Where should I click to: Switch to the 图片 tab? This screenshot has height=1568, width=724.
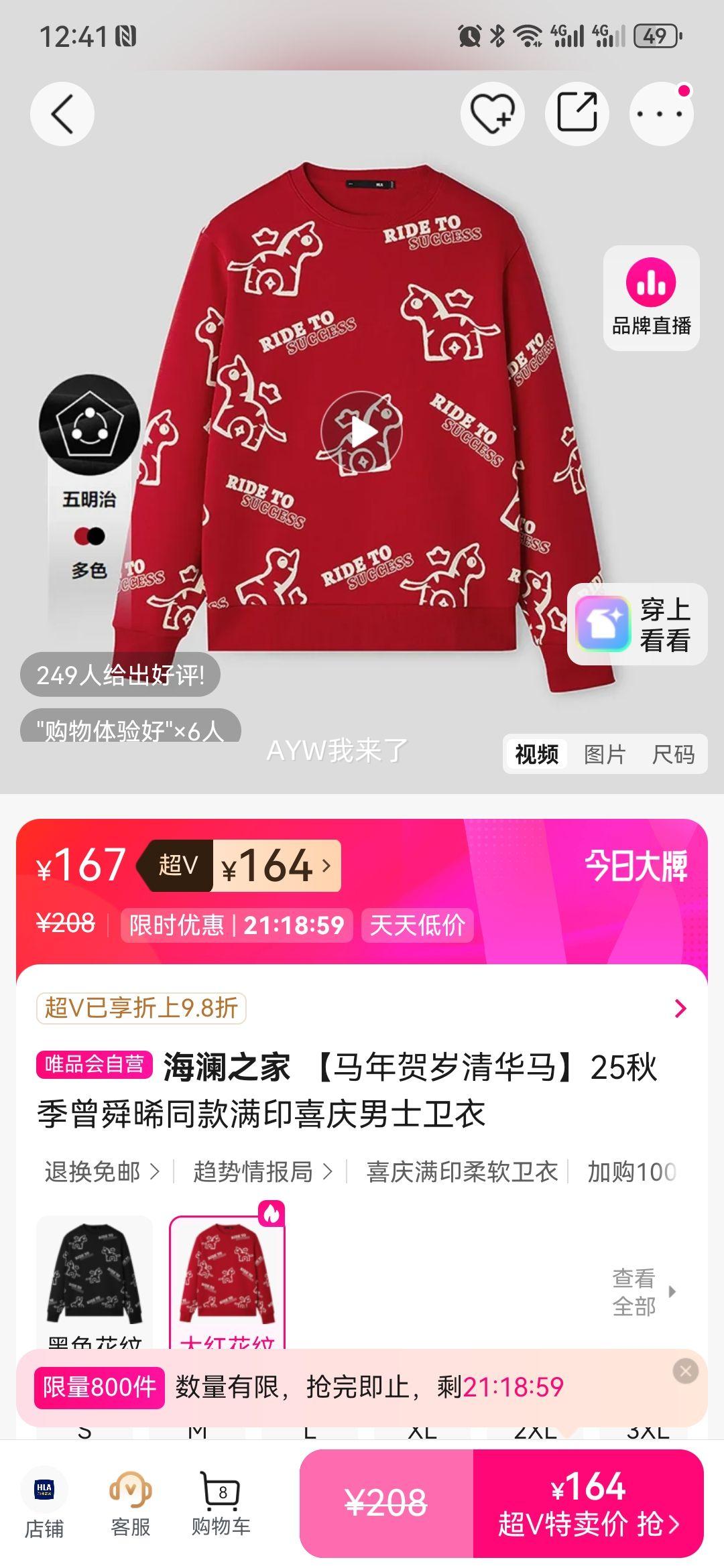click(607, 753)
